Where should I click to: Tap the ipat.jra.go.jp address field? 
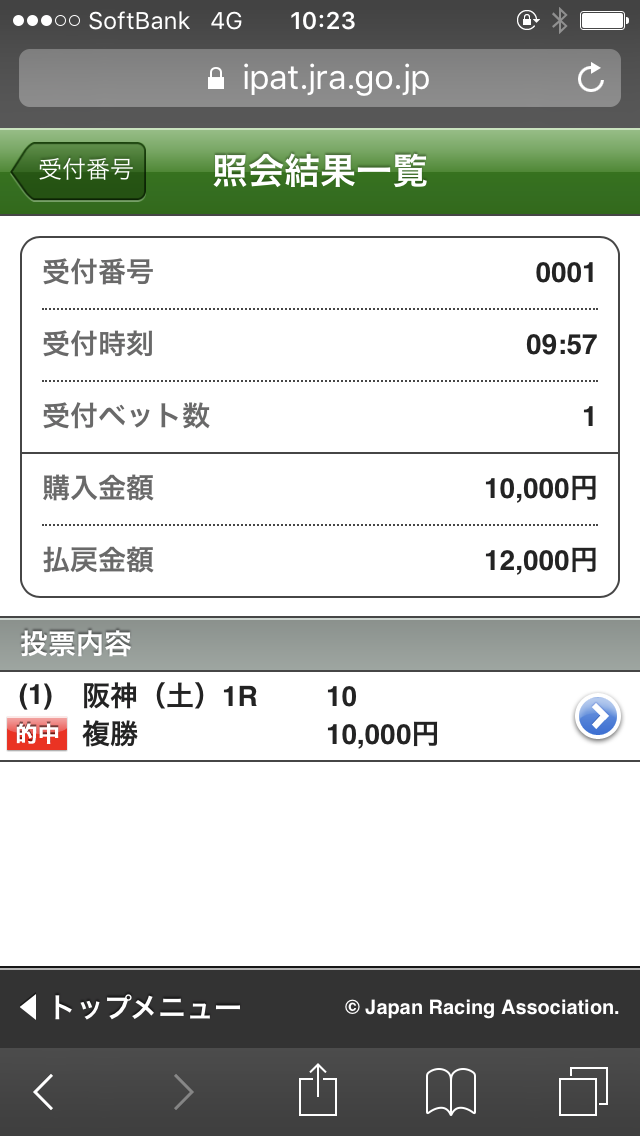click(320, 78)
